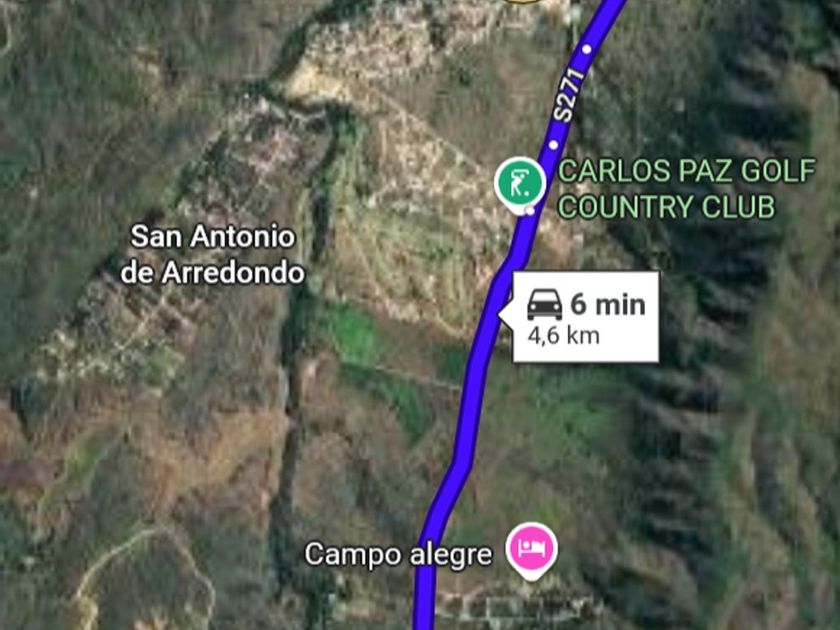Open the Carlos Paz Golf Country Club pin
Screen dimensions: 840x630
coord(520,184)
